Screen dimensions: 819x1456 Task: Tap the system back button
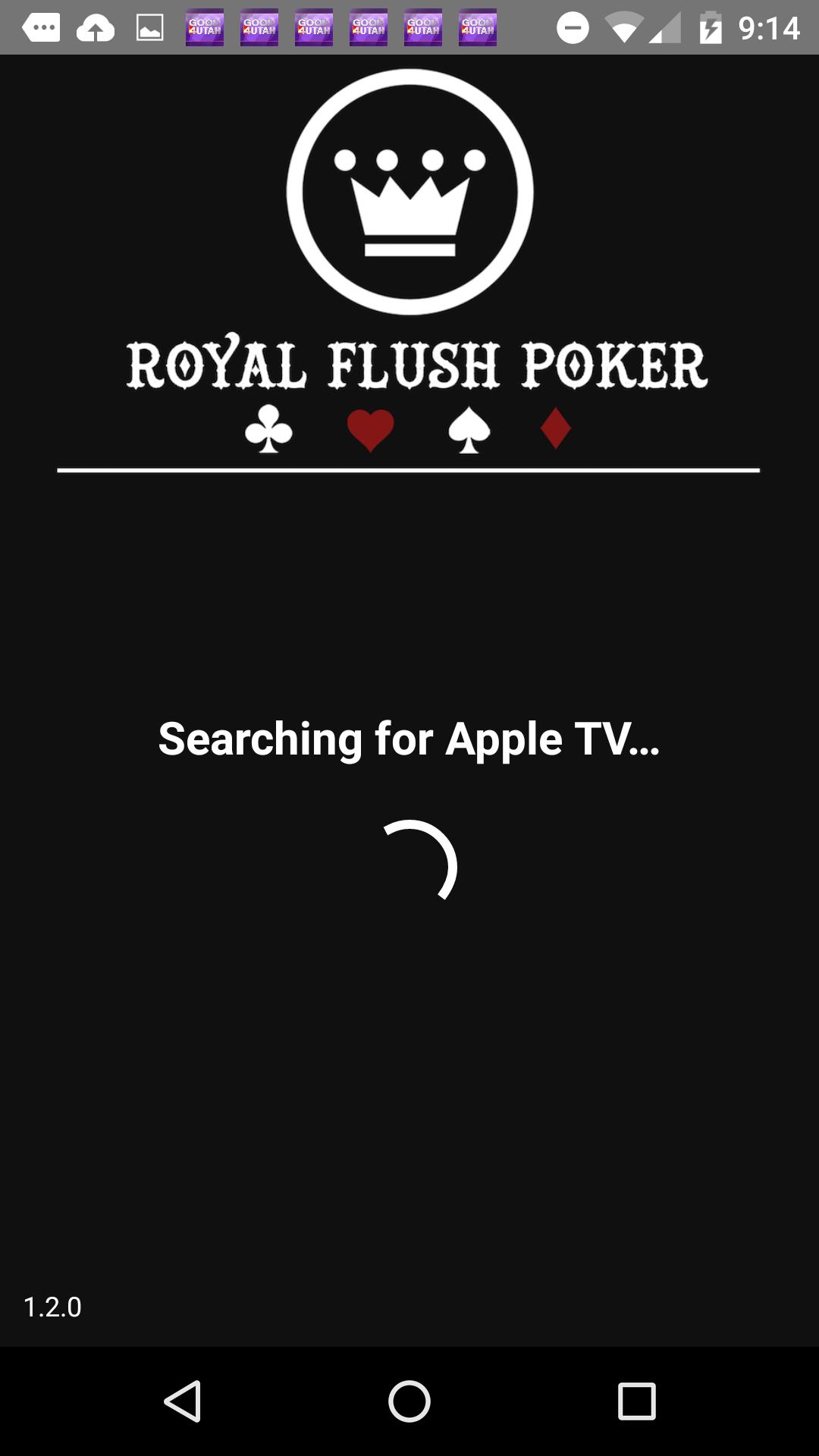coord(182,1401)
